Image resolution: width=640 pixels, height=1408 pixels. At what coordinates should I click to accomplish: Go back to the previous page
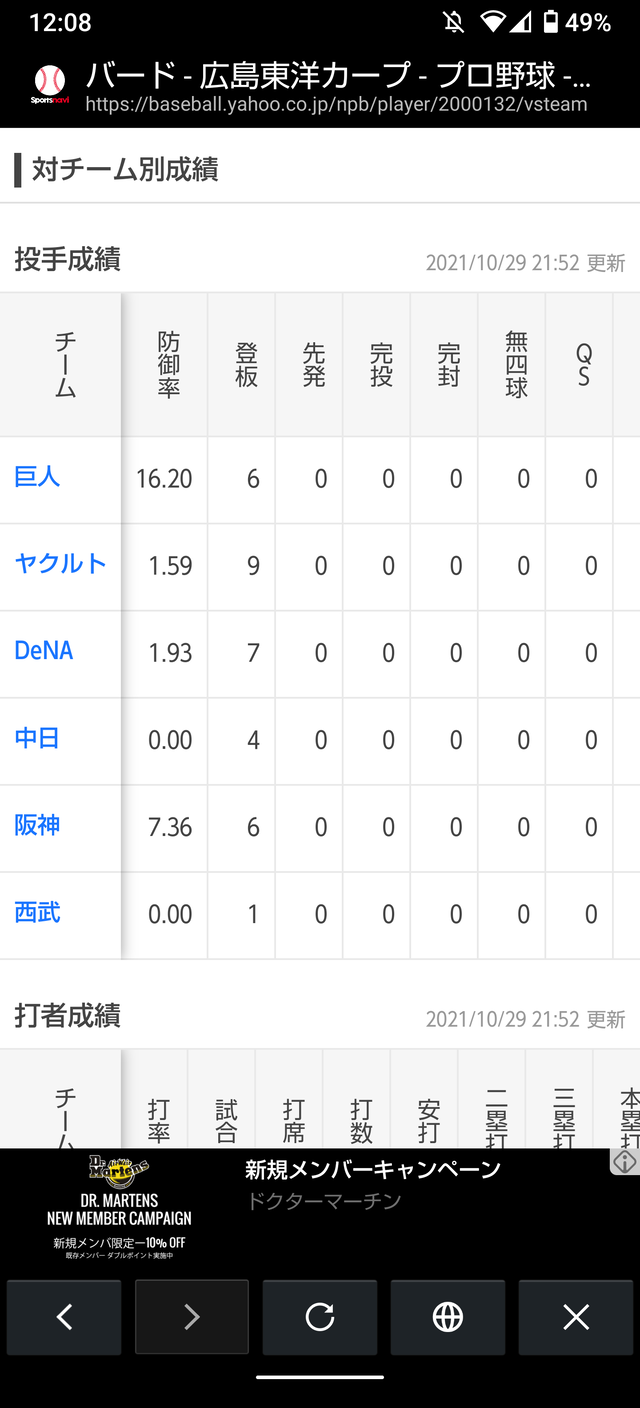coord(64,1317)
